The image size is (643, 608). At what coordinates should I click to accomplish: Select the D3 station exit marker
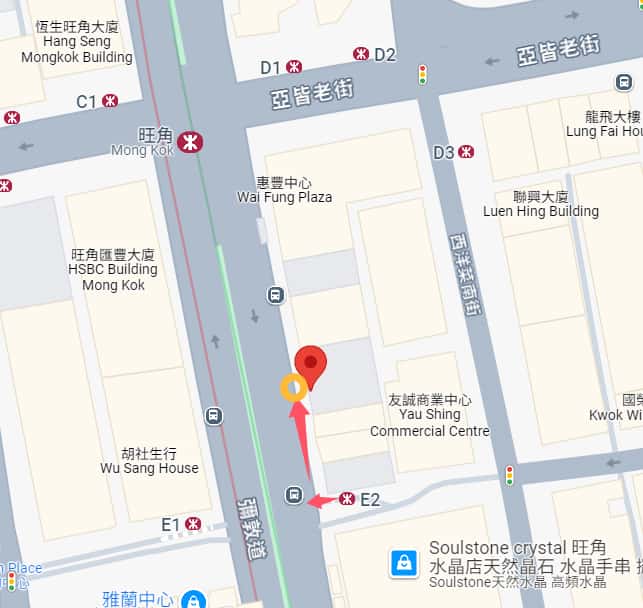tap(466, 152)
